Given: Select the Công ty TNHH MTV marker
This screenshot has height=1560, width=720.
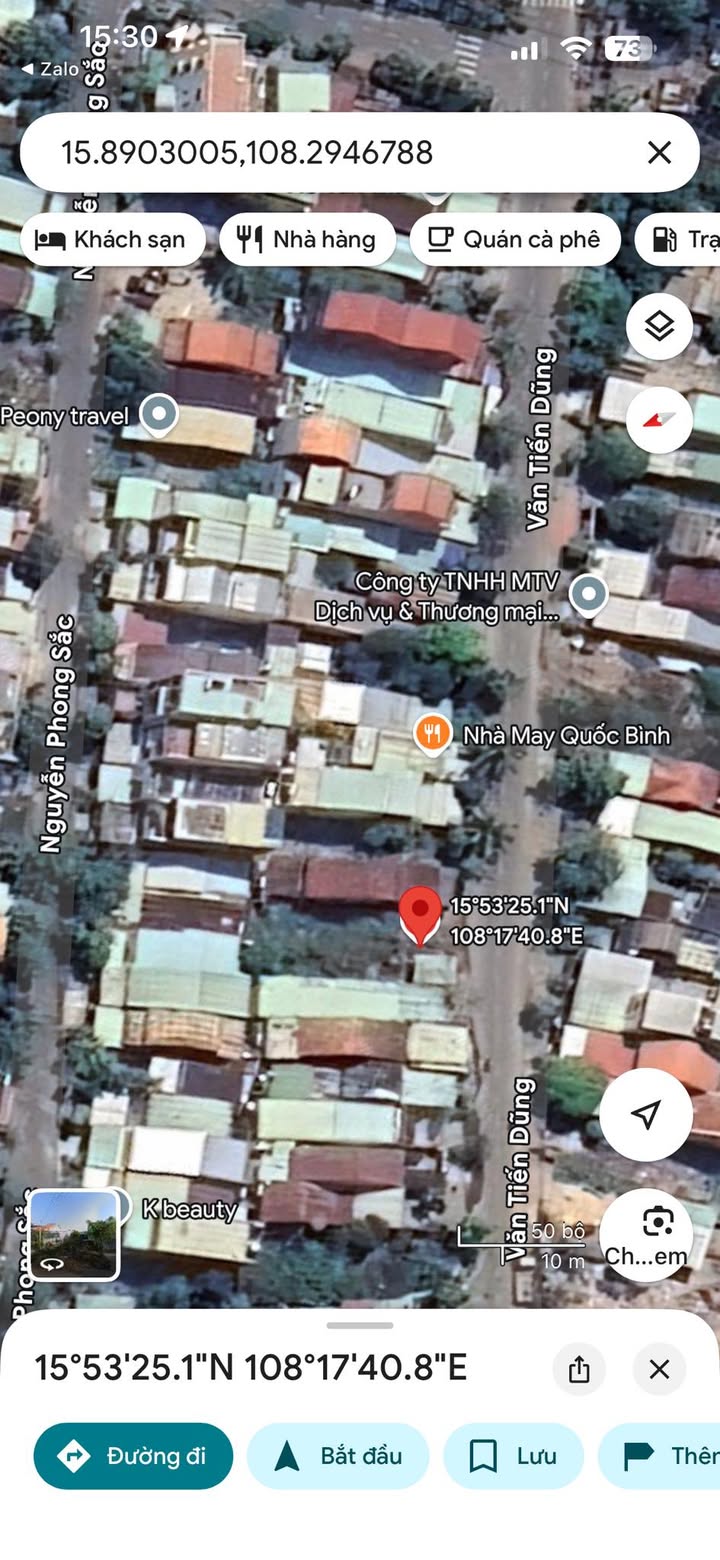Looking at the screenshot, I should click(x=588, y=595).
